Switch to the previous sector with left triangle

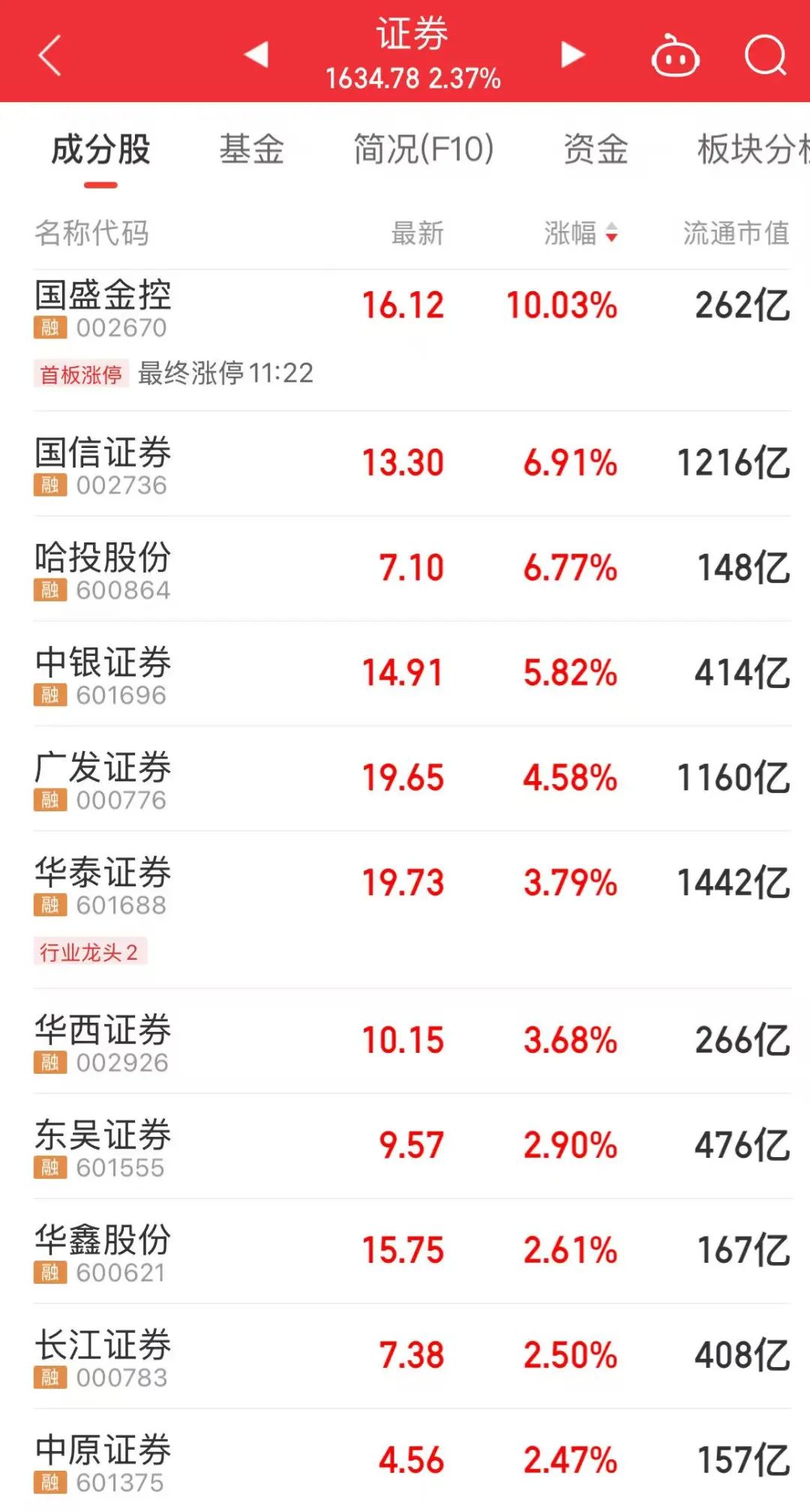pyautogui.click(x=256, y=54)
